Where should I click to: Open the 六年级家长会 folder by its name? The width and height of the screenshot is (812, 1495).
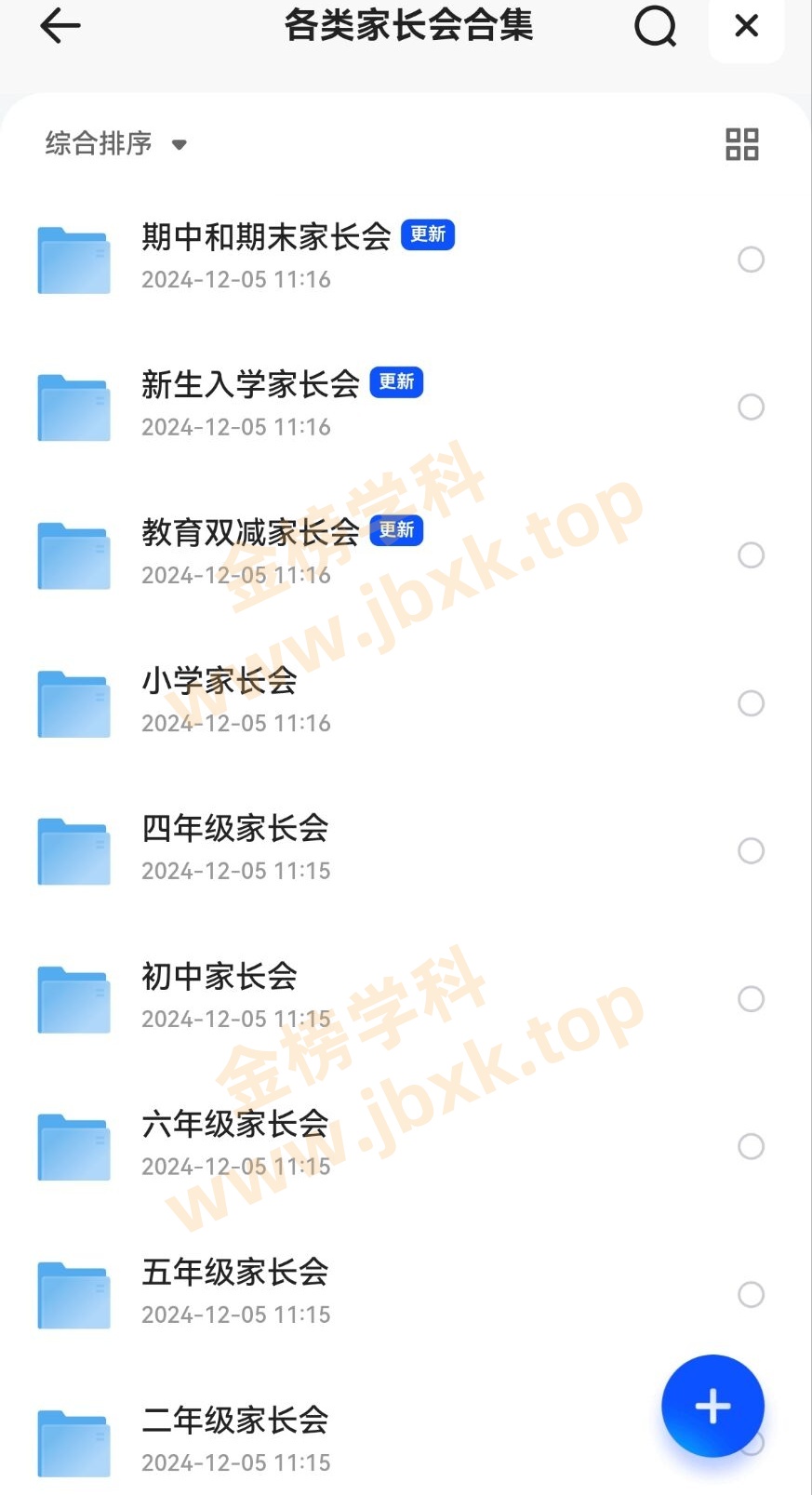click(233, 1125)
